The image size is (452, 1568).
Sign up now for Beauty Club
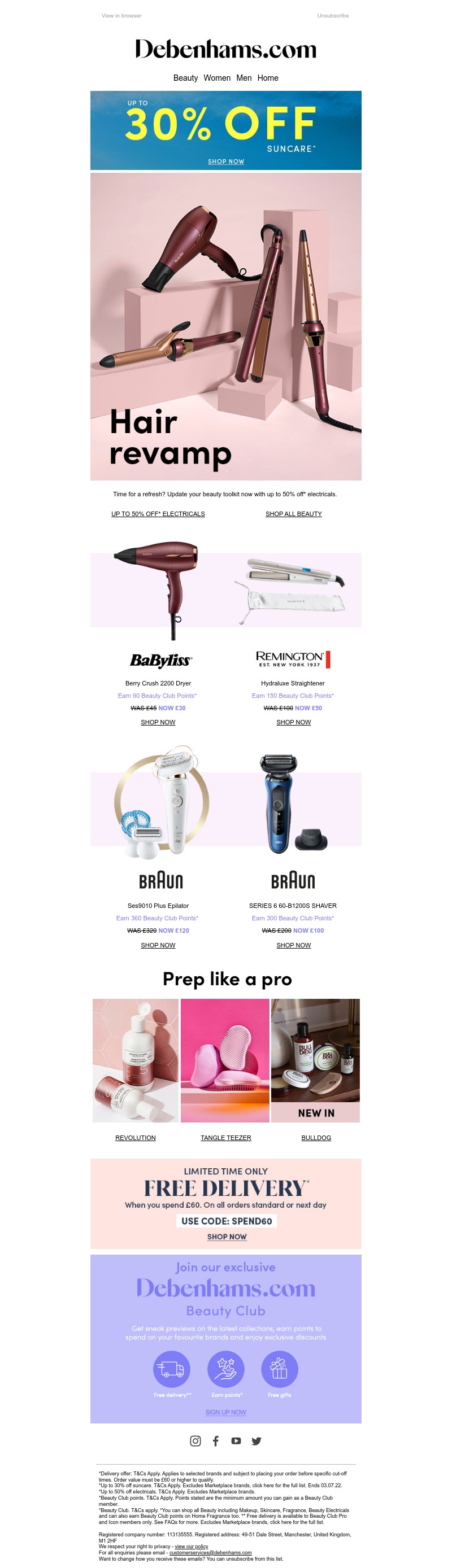pyautogui.click(x=225, y=1412)
